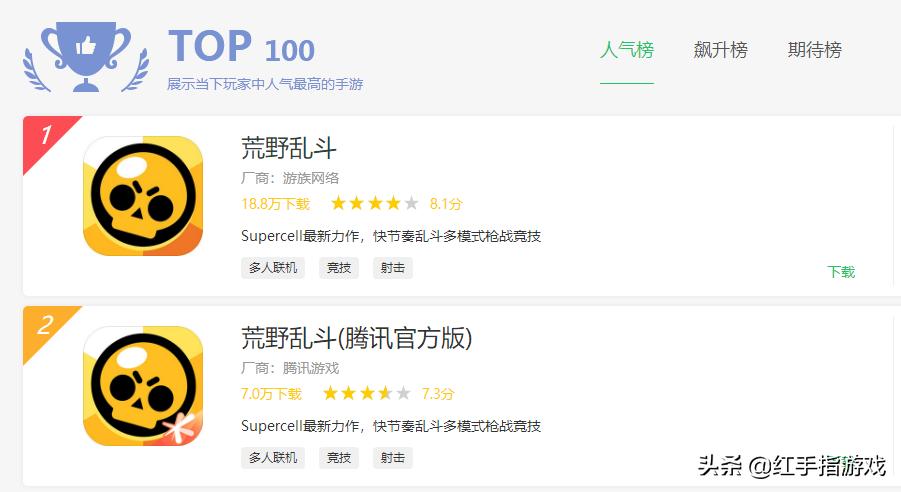Image resolution: width=901 pixels, height=492 pixels.
Task: Select the 竞技 tag under 游族网络 game
Action: [339, 268]
